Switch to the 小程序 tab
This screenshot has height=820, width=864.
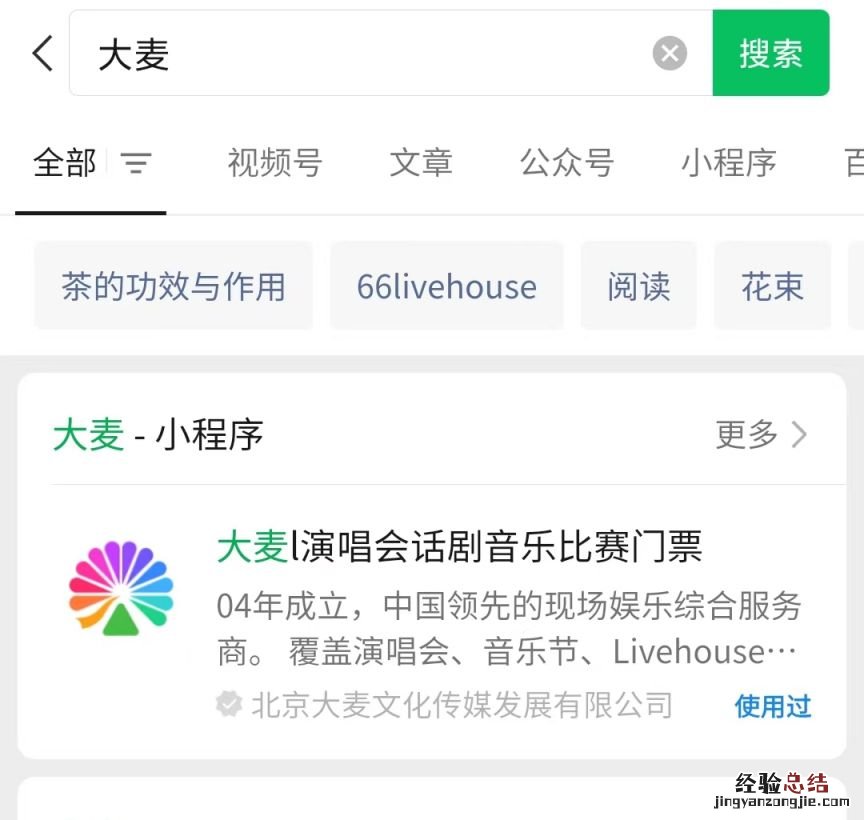click(x=728, y=162)
